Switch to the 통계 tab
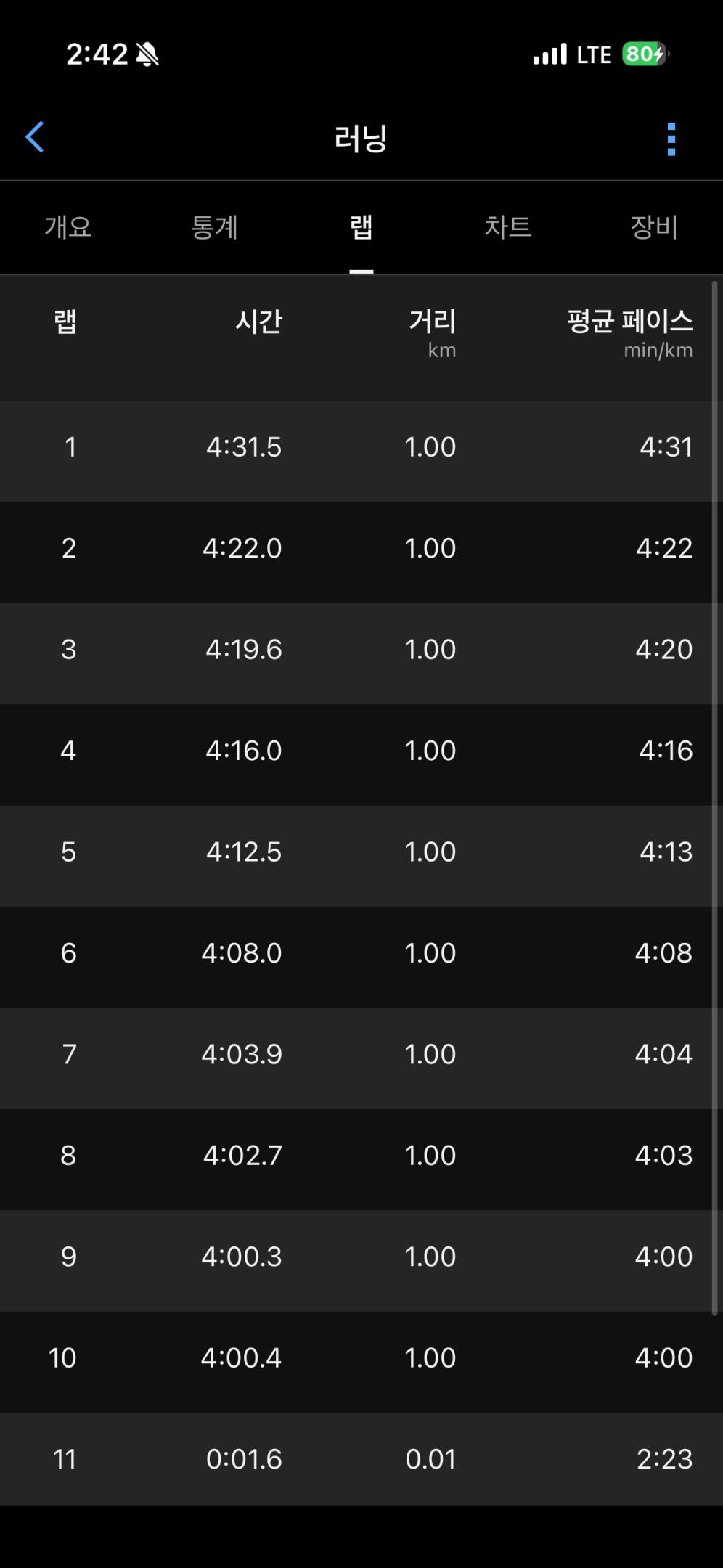The height and width of the screenshot is (1568, 723). 214,227
